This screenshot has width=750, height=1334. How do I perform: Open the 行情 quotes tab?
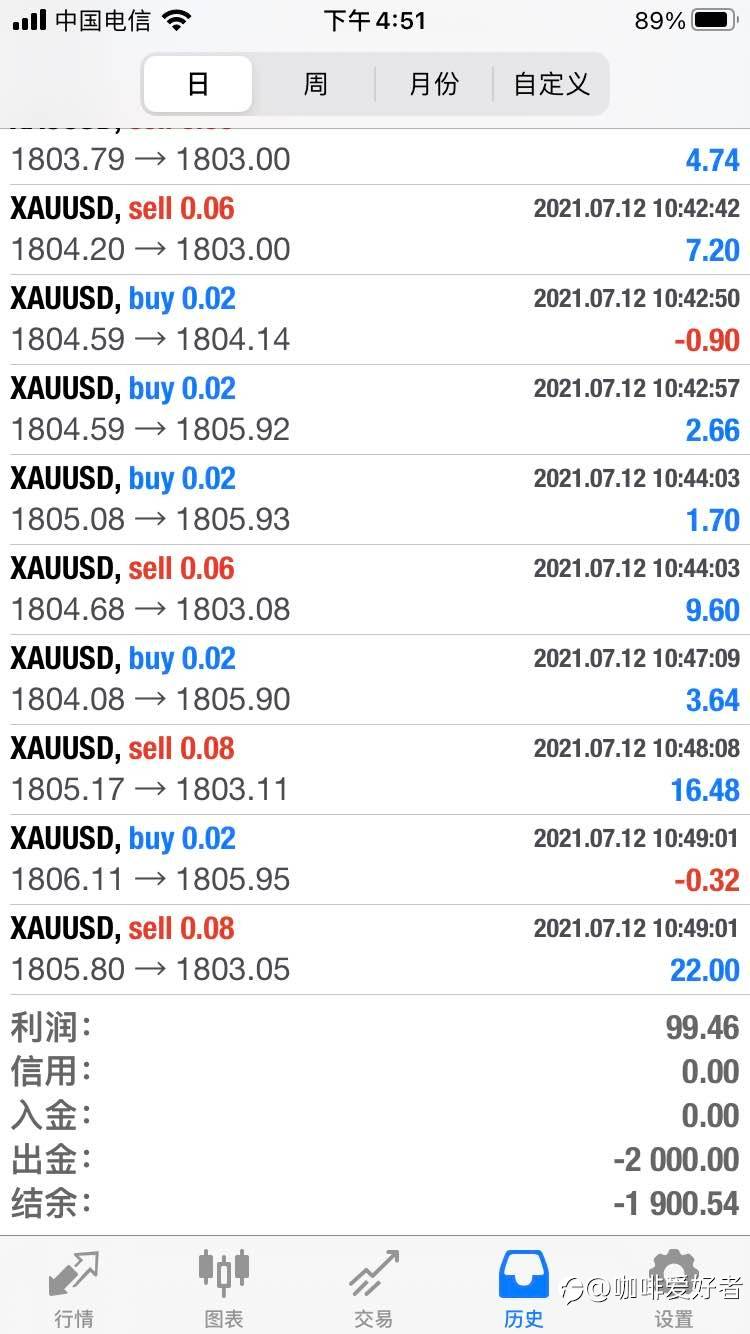coord(74,1289)
